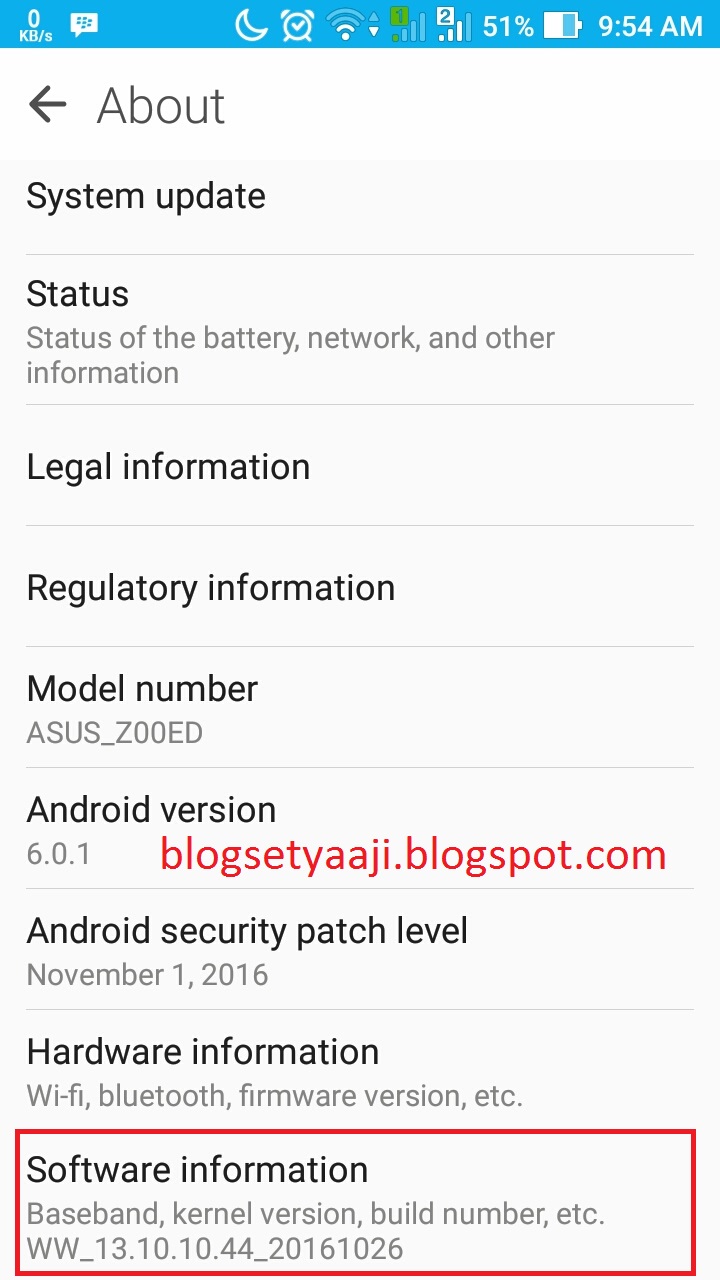Tap the back arrow to leave About
This screenshot has width=720, height=1280.
47,104
